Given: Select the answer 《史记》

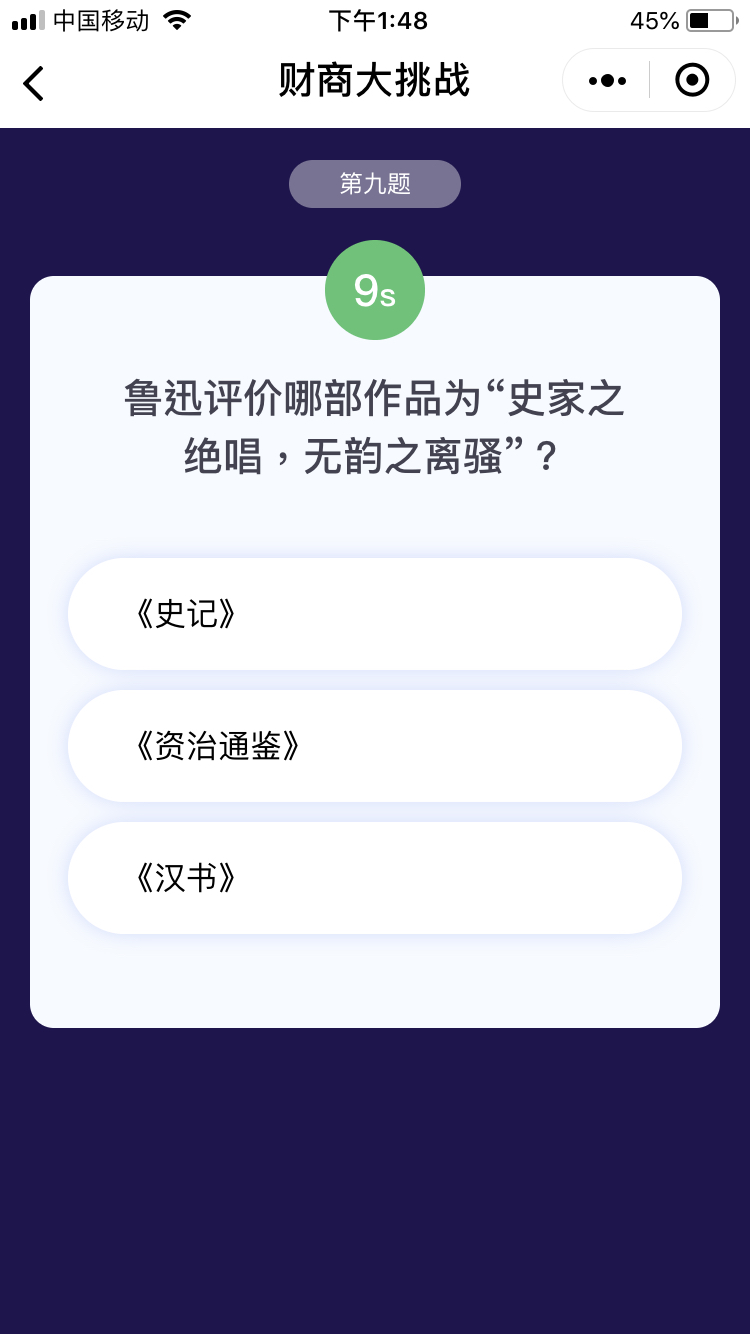Looking at the screenshot, I should click(375, 614).
